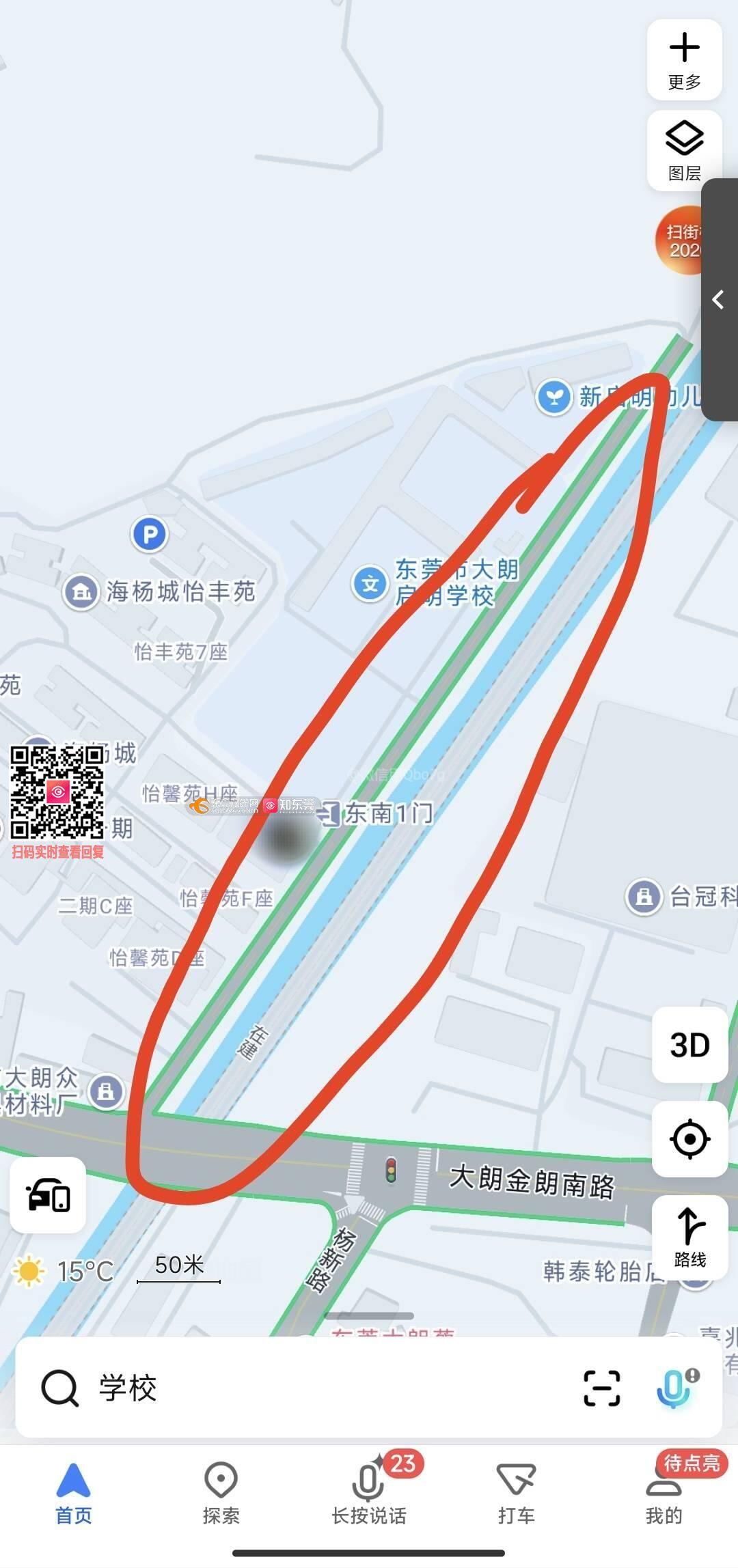Select the 东莞市大朗启明学校 map marker
This screenshot has height=1568, width=738.
click(x=370, y=585)
